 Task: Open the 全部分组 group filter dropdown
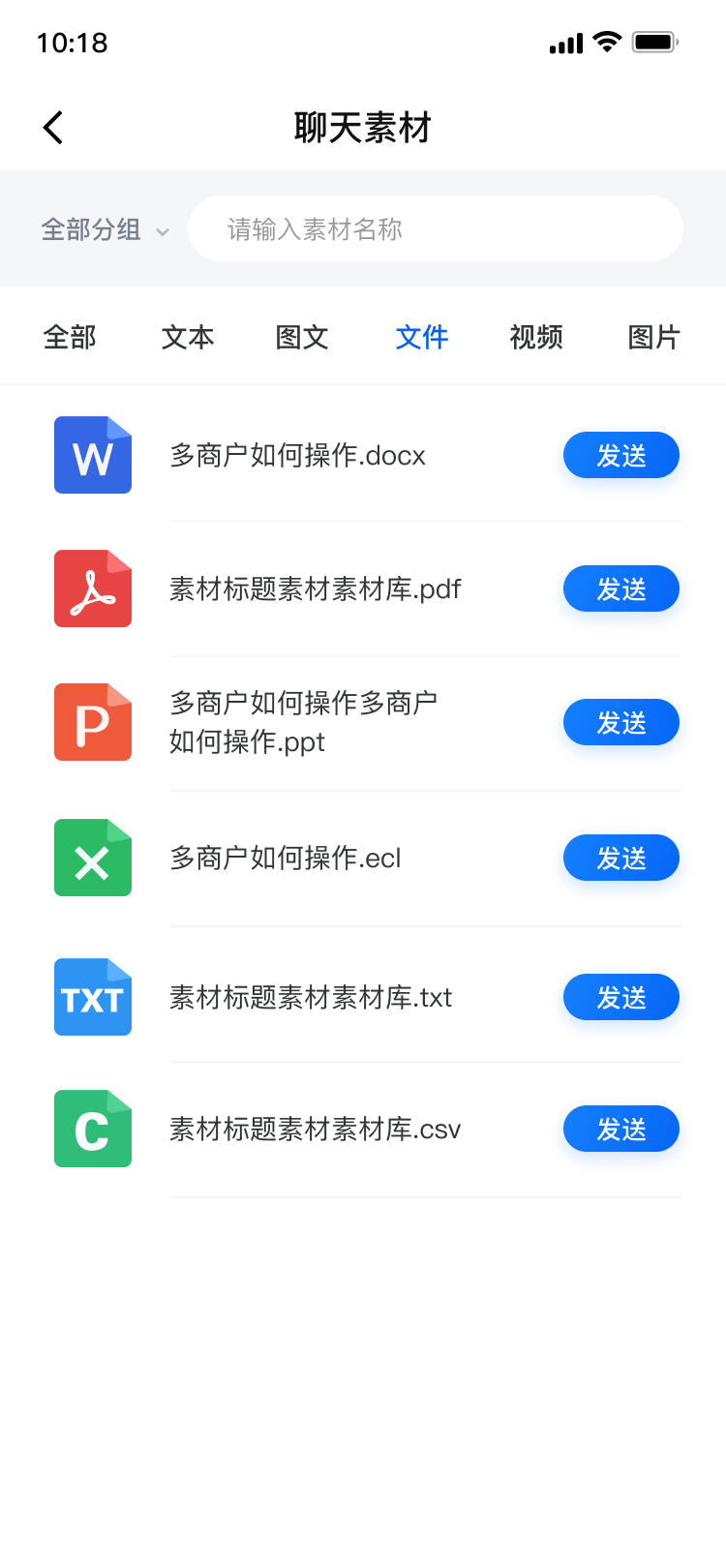[x=87, y=229]
